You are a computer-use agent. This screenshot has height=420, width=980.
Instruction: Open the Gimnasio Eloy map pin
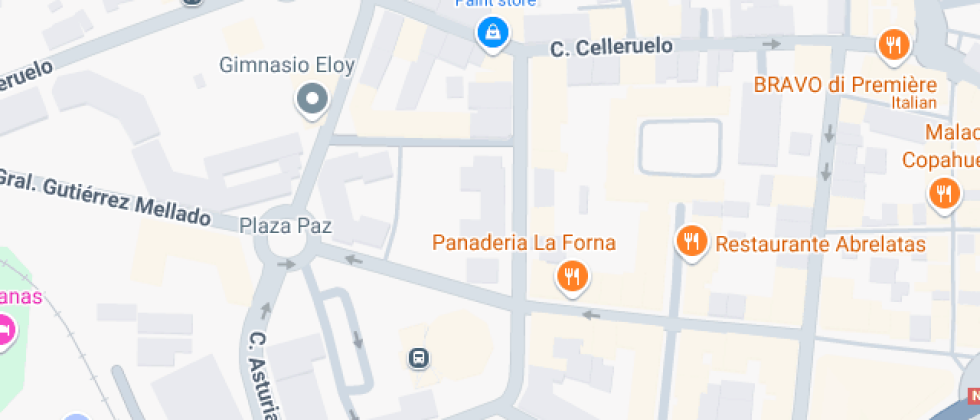click(314, 99)
